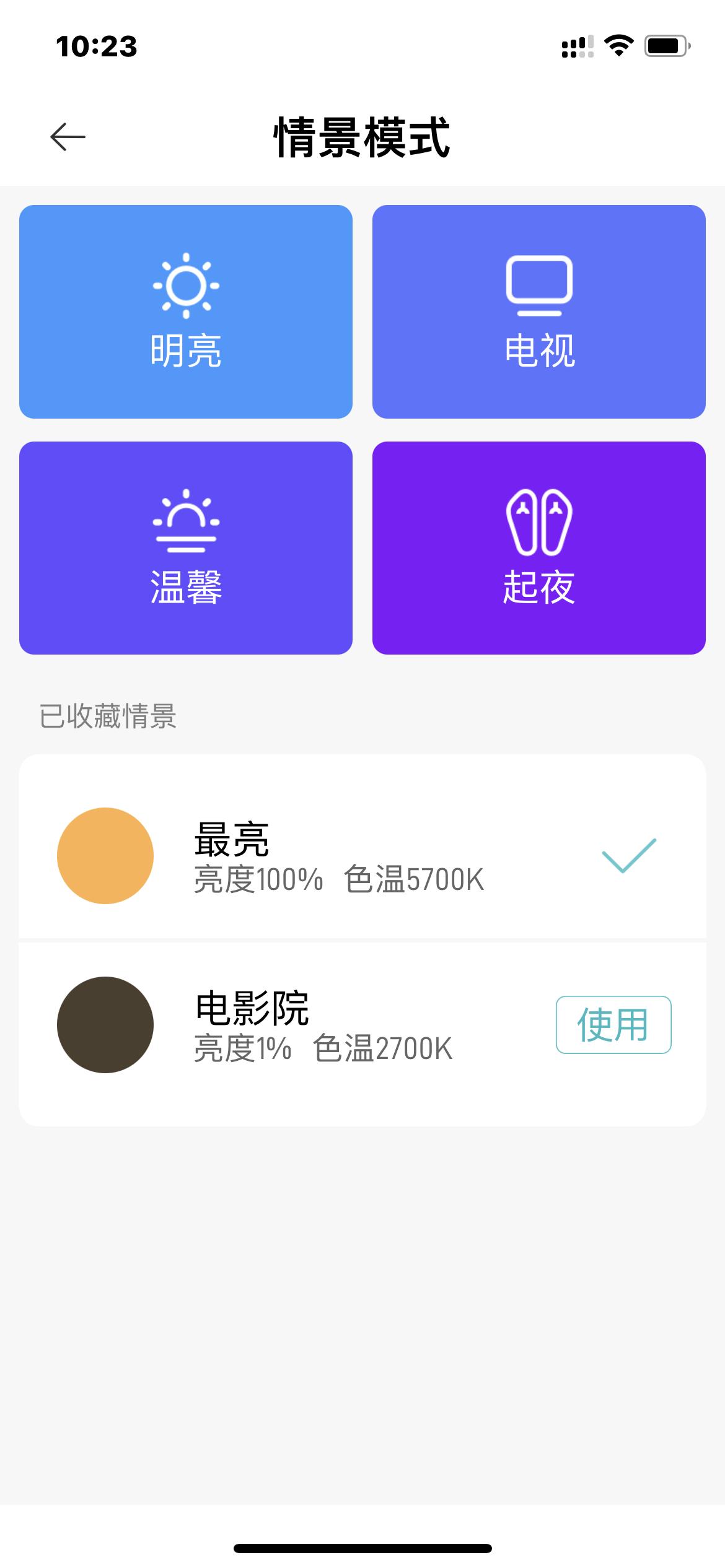
Task: Deselect the active 最亮 scene
Action: [x=628, y=855]
